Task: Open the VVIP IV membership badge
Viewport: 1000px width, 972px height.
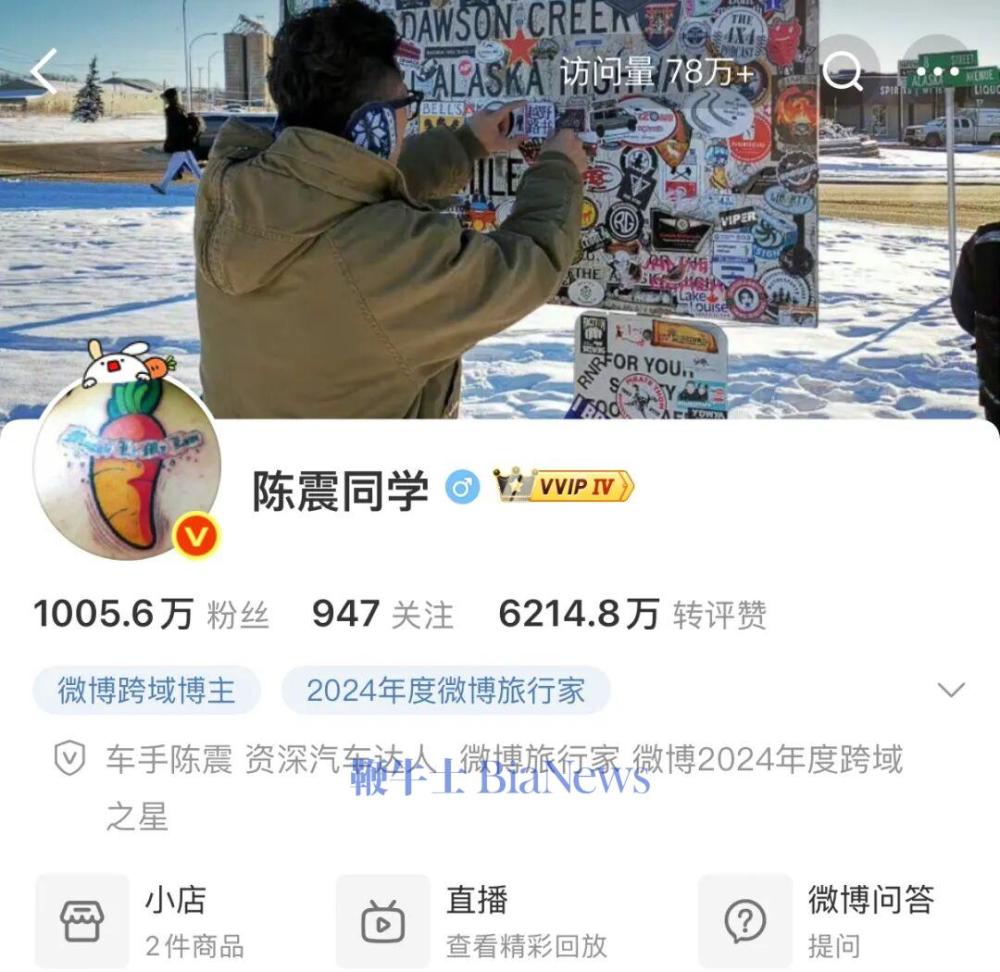Action: 565,487
